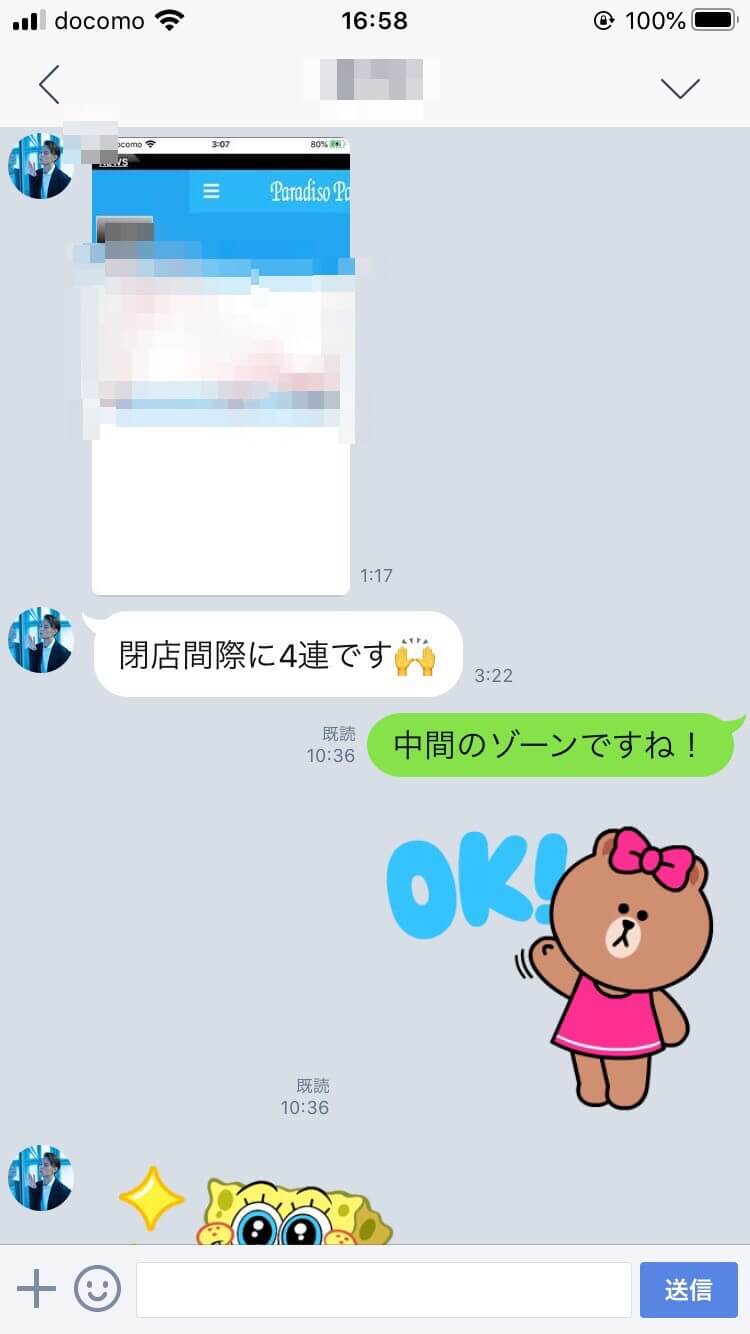
Task: Tap the OK! bear sticker
Action: (x=560, y=960)
